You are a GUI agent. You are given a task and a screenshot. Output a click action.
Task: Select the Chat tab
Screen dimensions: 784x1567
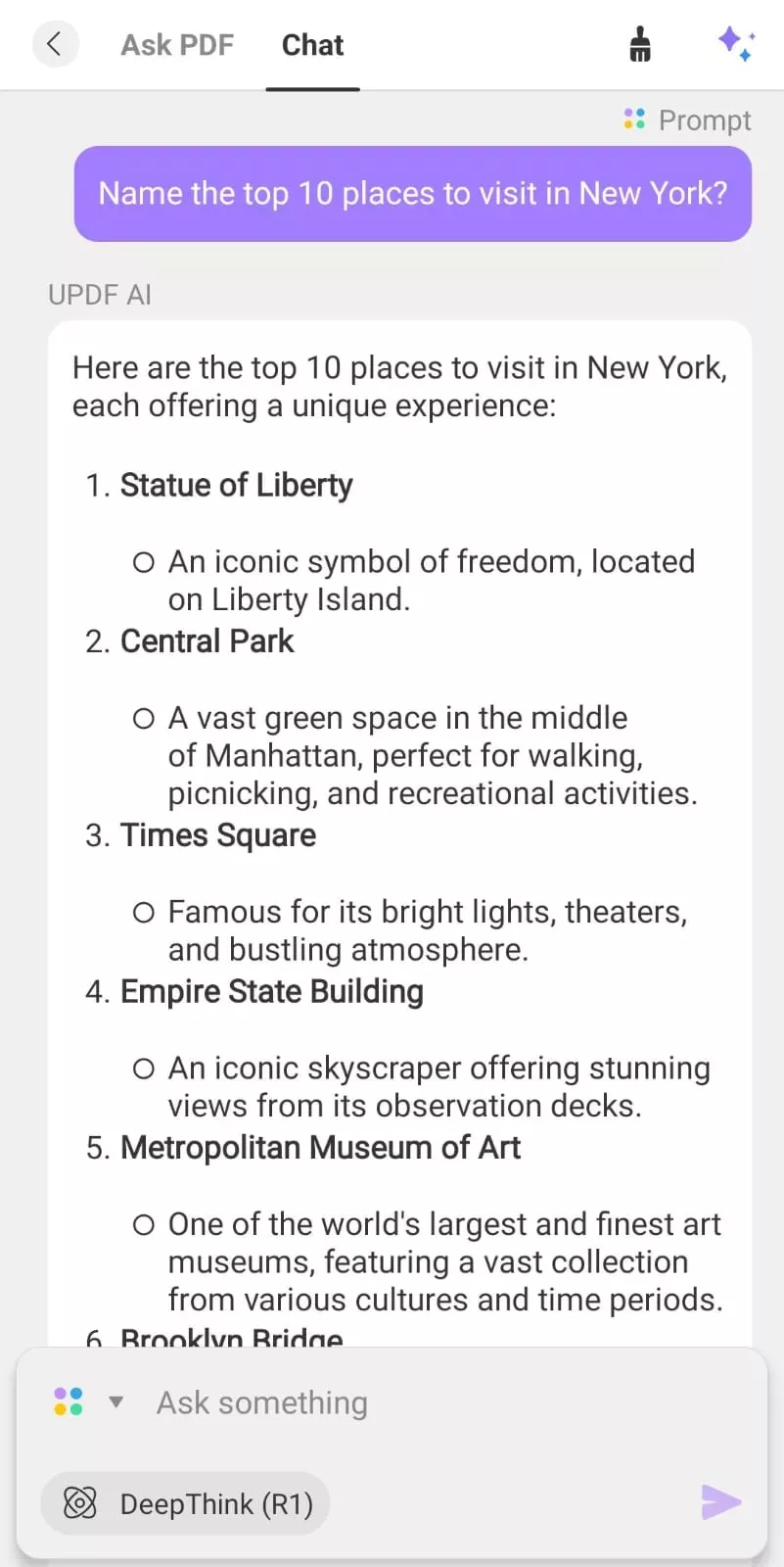pos(312,45)
